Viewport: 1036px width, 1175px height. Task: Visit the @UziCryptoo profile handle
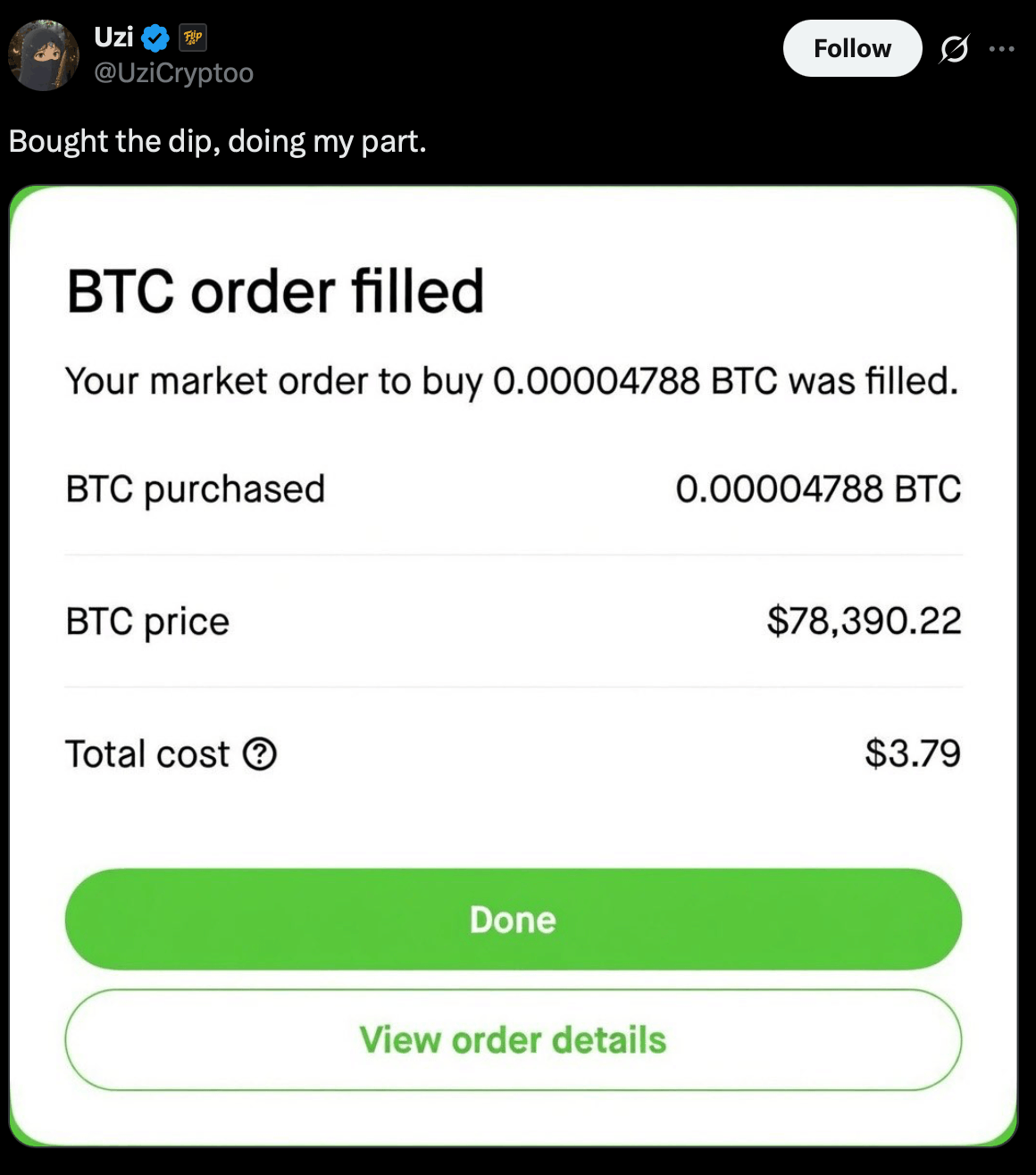174,72
